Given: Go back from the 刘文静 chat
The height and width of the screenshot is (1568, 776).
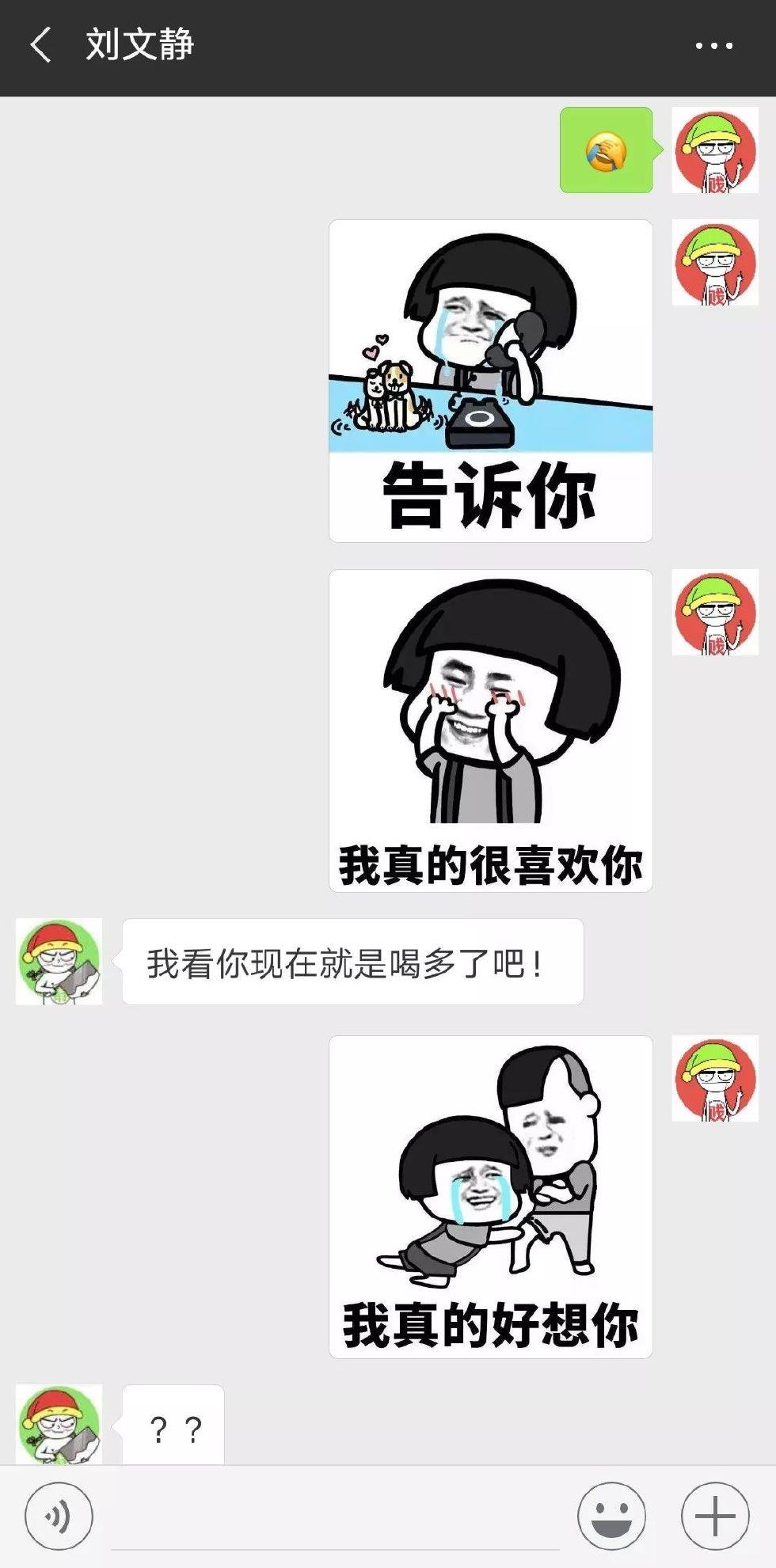Looking at the screenshot, I should (41, 45).
